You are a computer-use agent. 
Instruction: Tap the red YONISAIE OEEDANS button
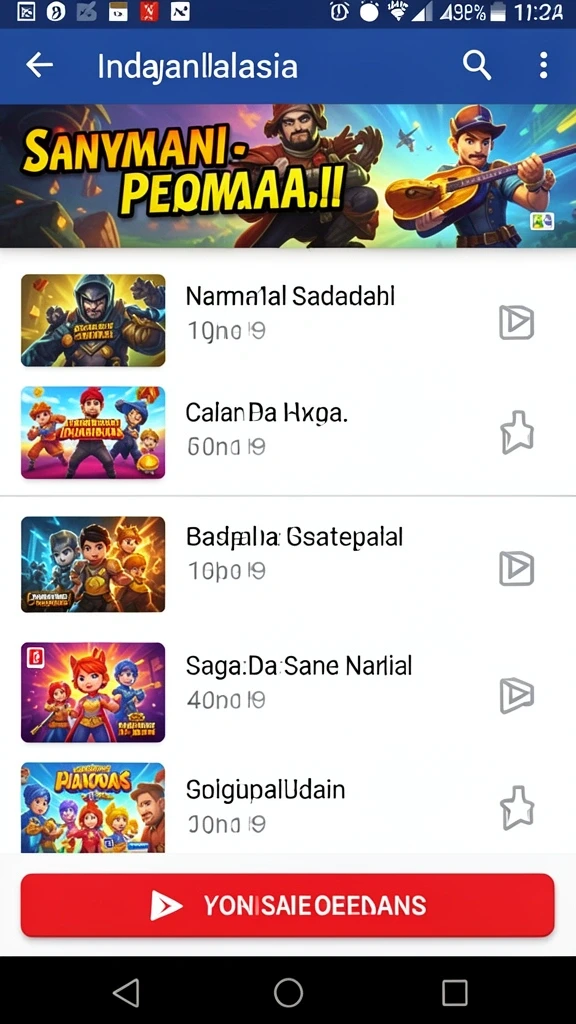(x=287, y=905)
